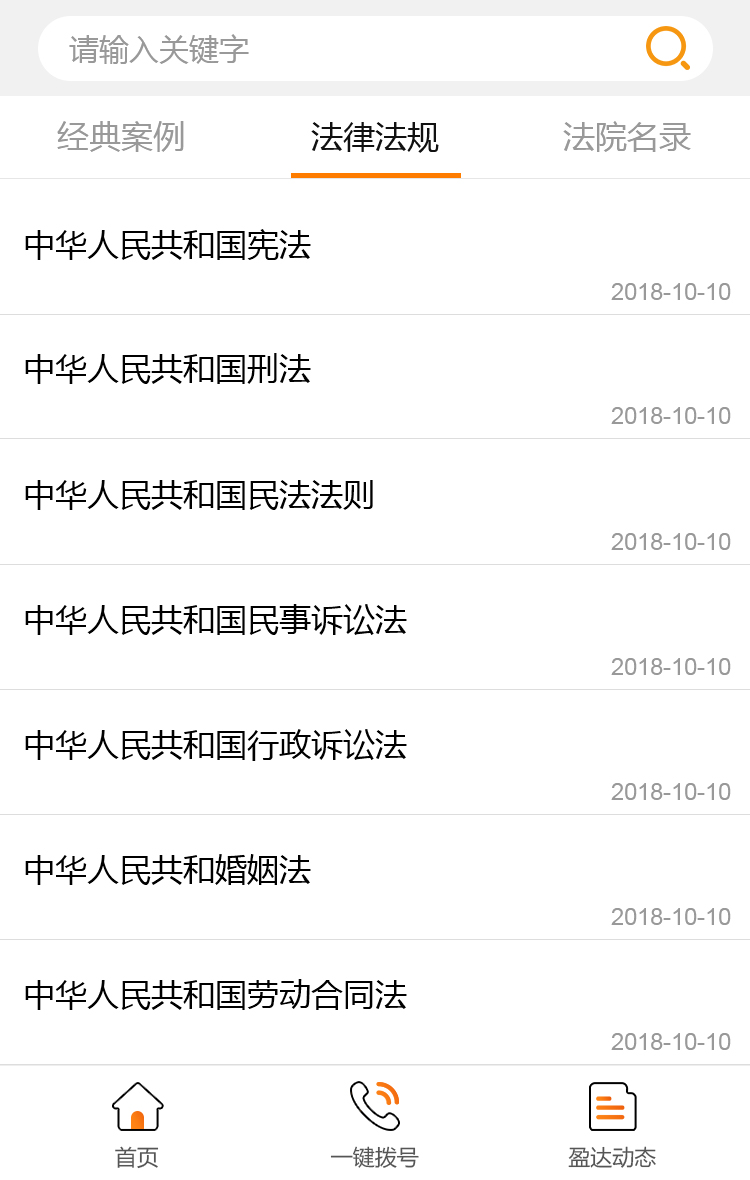Switch to the 经典案例 tab

point(121,137)
